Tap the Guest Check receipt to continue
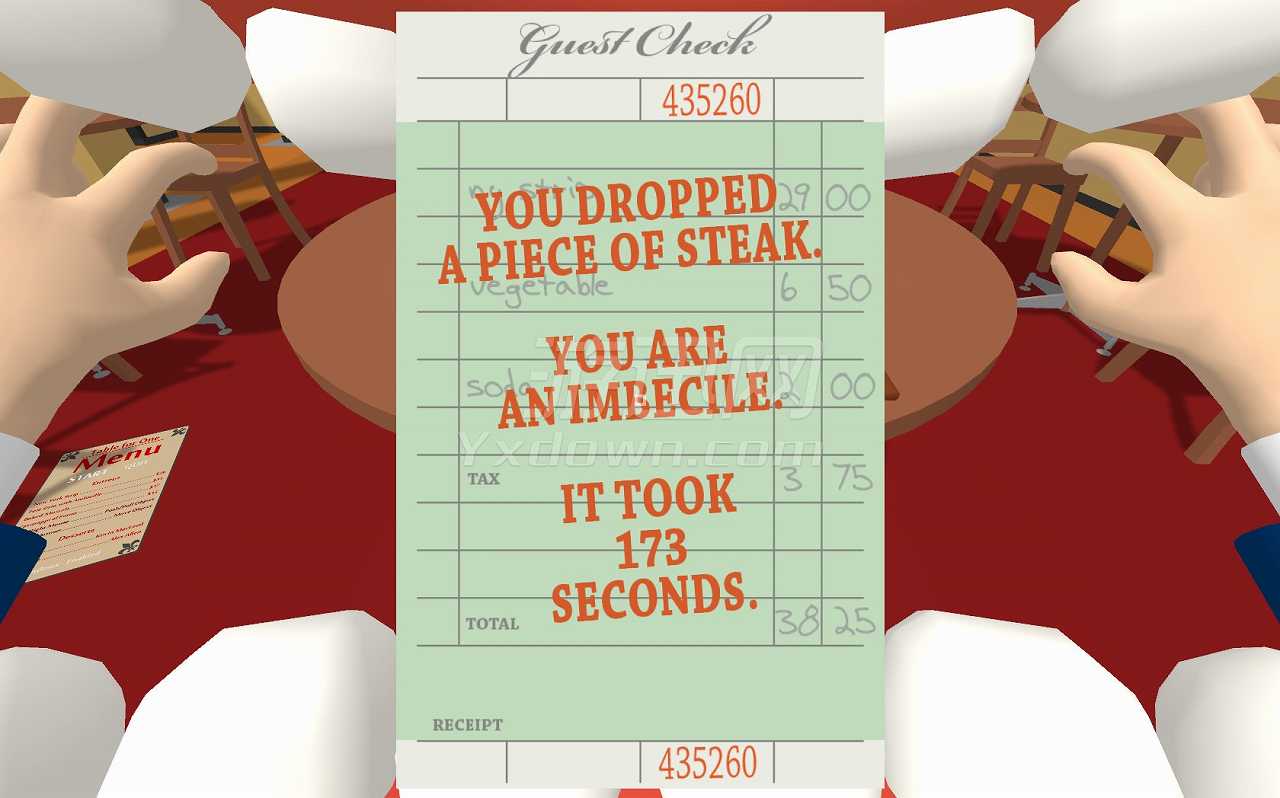The height and width of the screenshot is (798, 1280). [640, 400]
